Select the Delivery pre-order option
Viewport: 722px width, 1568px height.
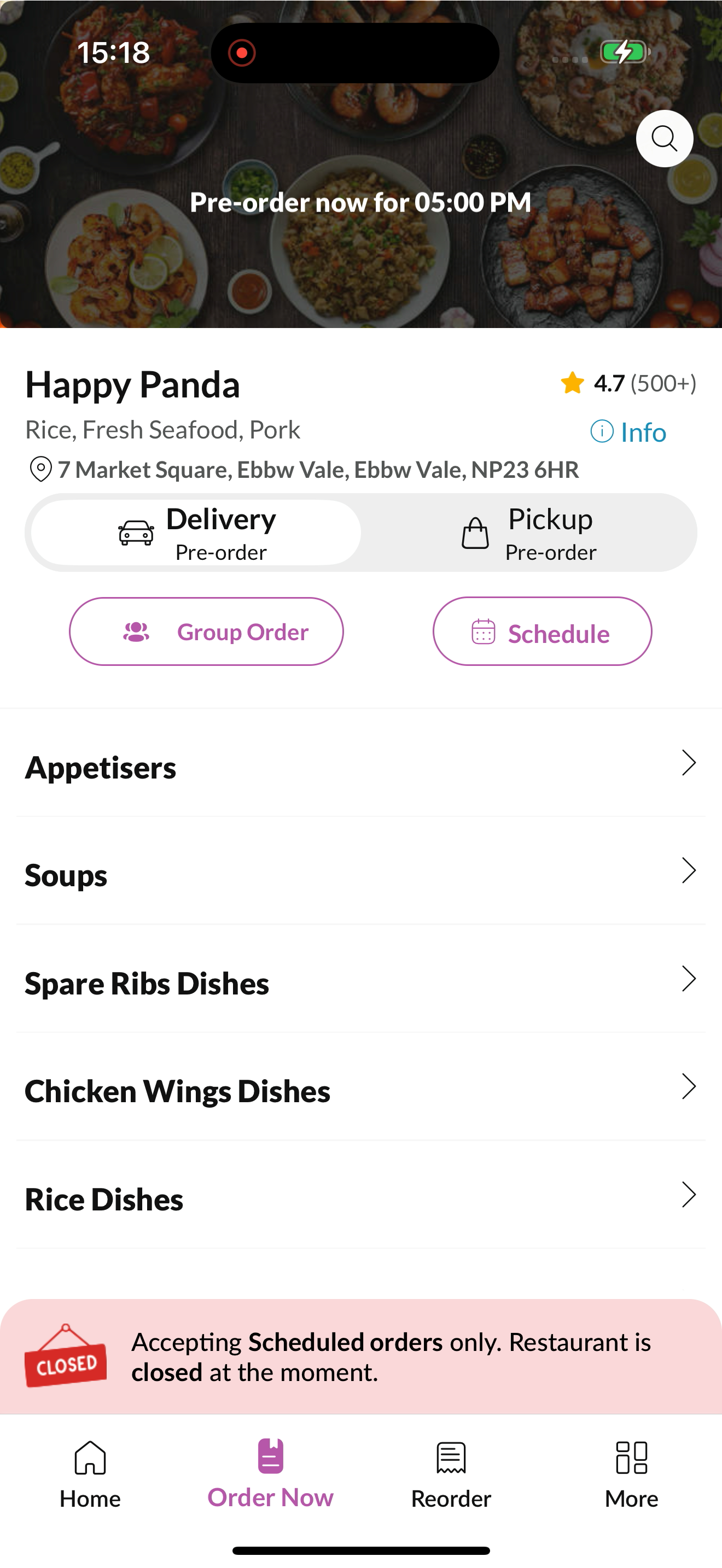(196, 533)
